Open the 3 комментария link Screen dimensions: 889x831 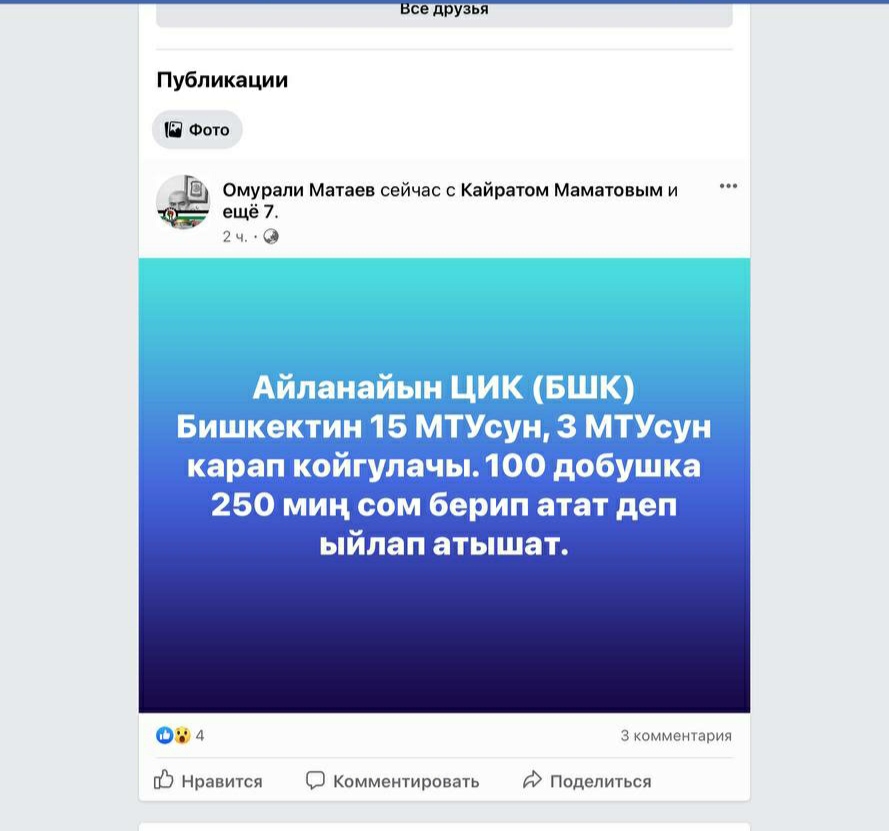[x=676, y=736]
